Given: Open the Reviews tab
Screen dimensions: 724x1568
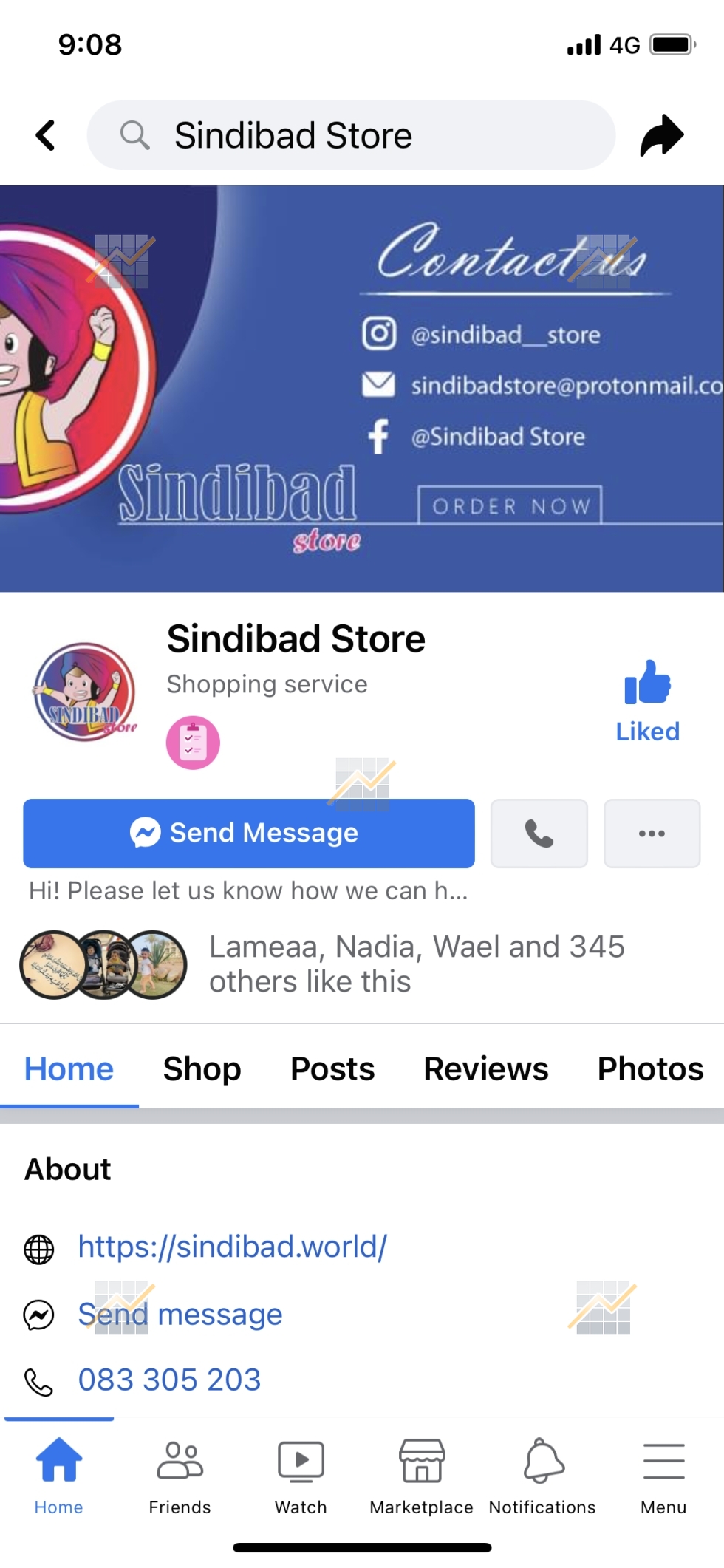Looking at the screenshot, I should [486, 1068].
